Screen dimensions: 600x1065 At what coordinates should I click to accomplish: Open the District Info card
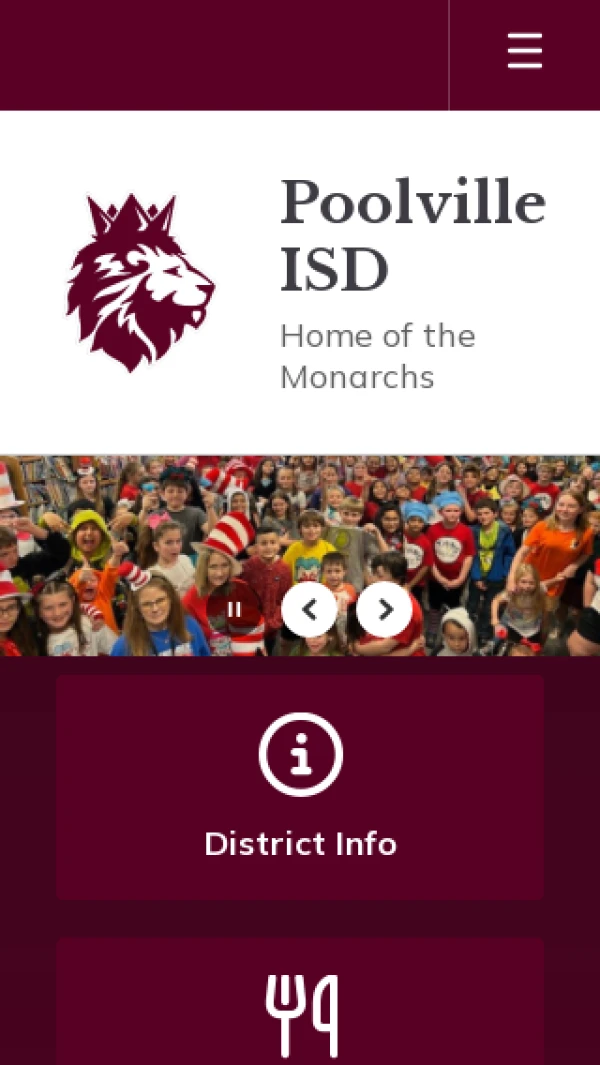(300, 787)
